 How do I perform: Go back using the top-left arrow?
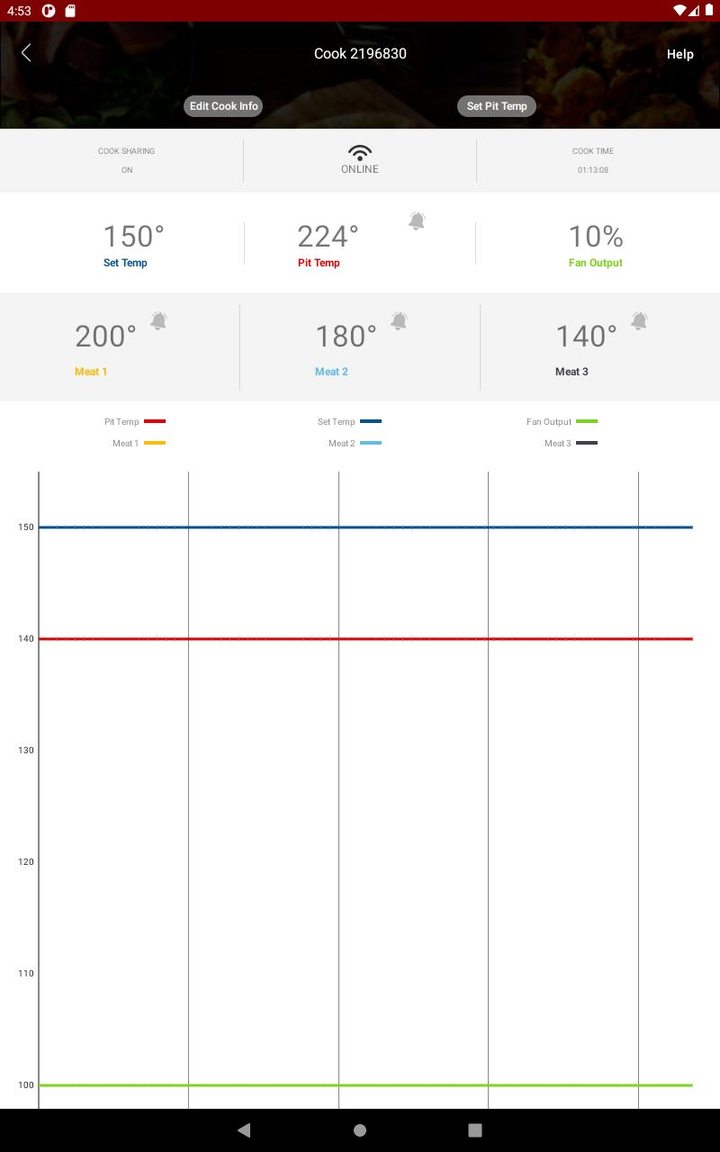click(26, 53)
